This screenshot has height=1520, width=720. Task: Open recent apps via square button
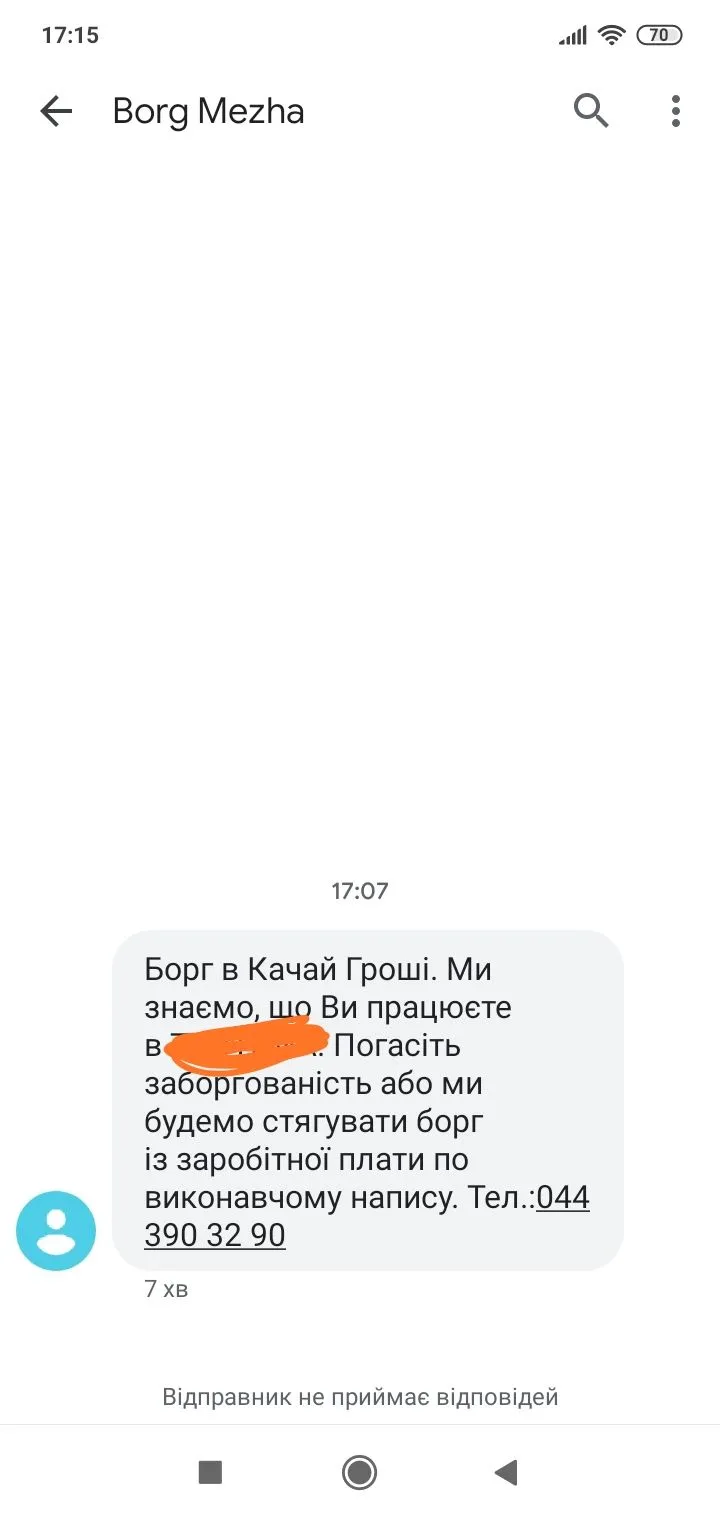click(210, 1472)
